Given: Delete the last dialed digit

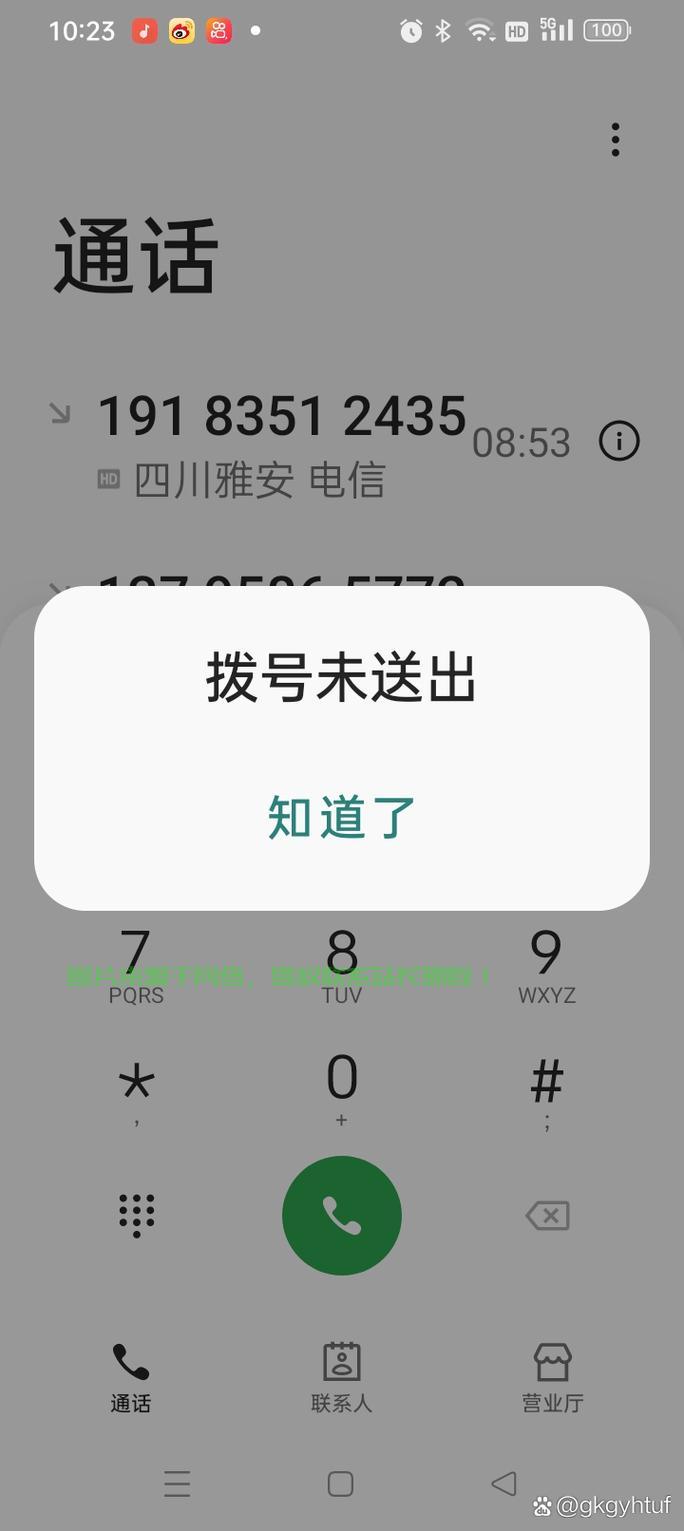Looking at the screenshot, I should tap(547, 1215).
